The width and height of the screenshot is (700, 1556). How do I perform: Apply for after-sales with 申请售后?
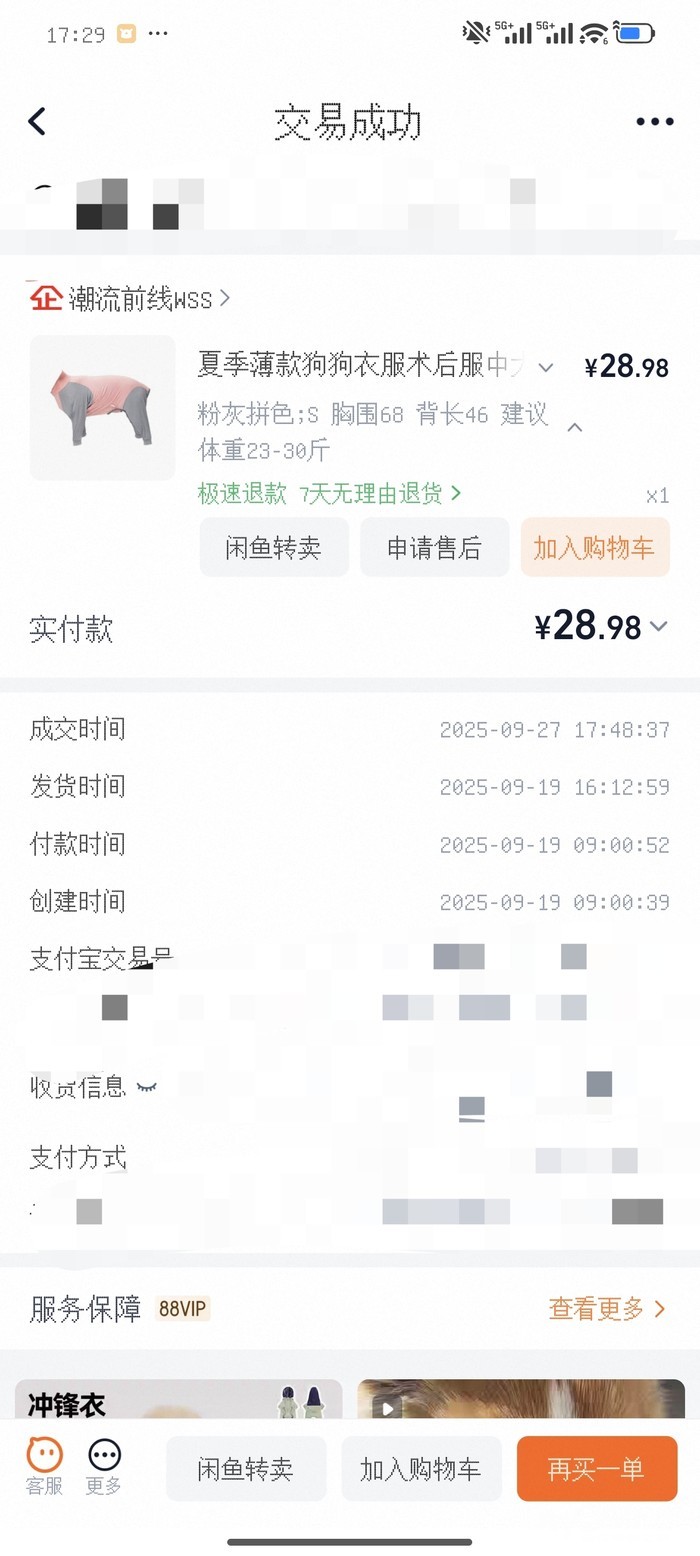pos(434,547)
